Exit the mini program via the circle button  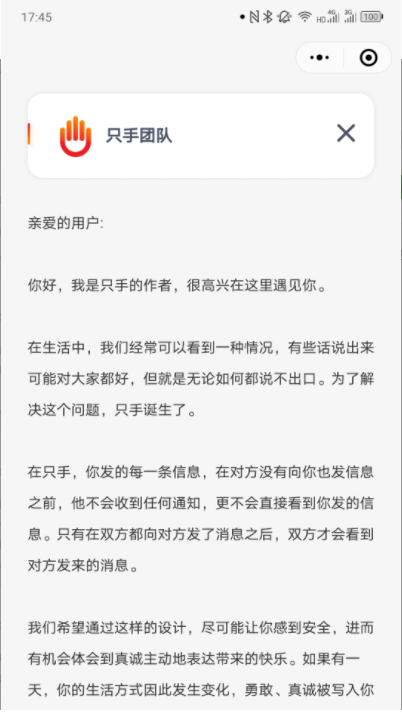click(x=368, y=58)
